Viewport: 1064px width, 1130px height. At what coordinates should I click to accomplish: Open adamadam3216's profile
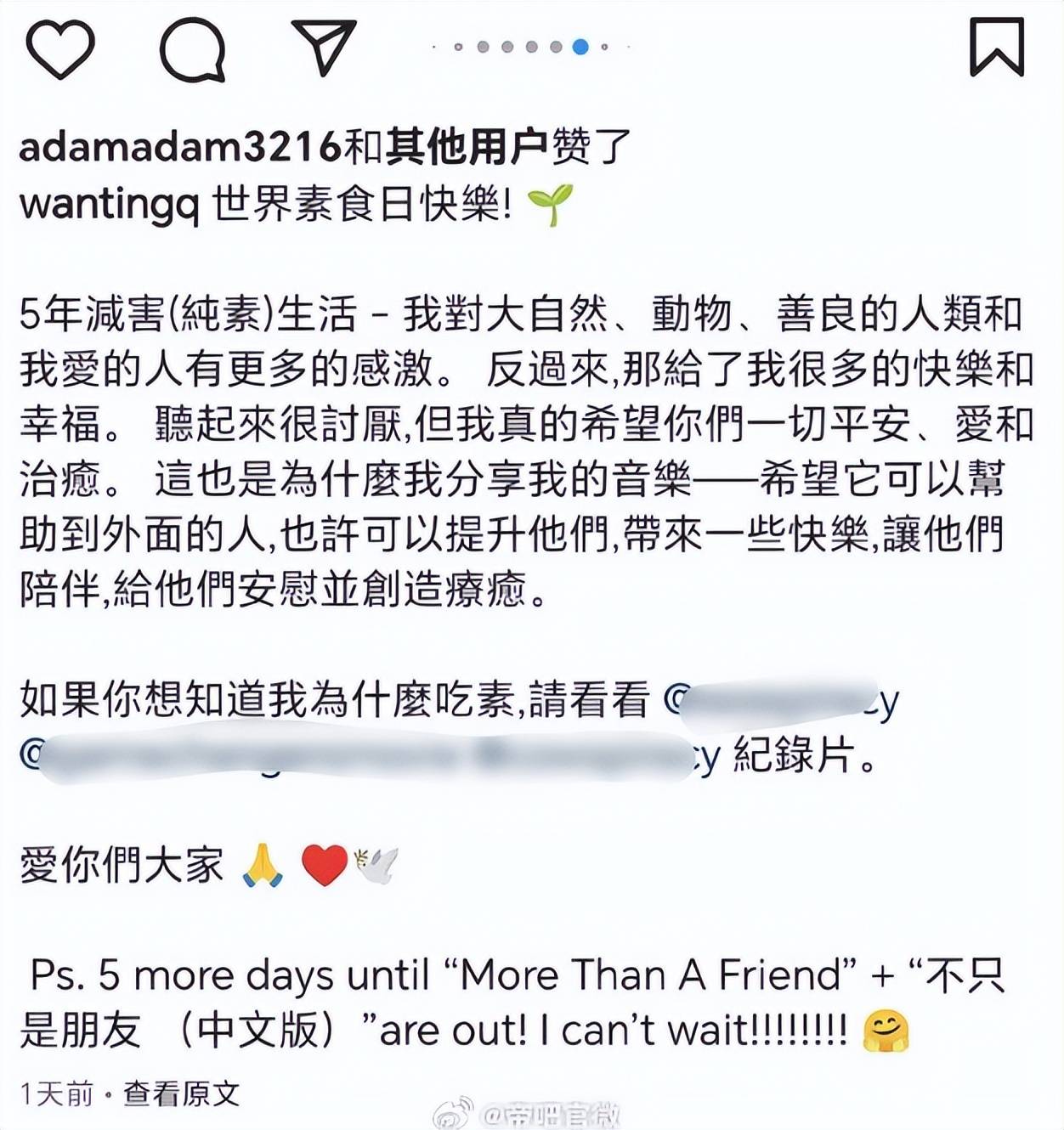click(179, 148)
